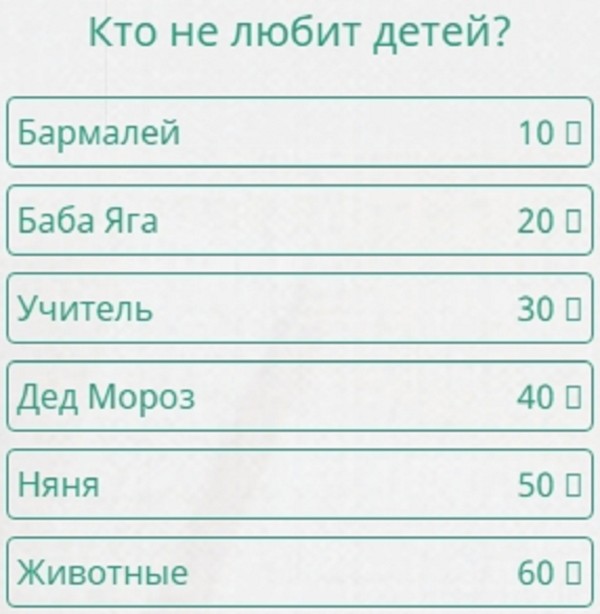Tap the Учитель answer
This screenshot has width=600, height=614.
pyautogui.click(x=300, y=308)
